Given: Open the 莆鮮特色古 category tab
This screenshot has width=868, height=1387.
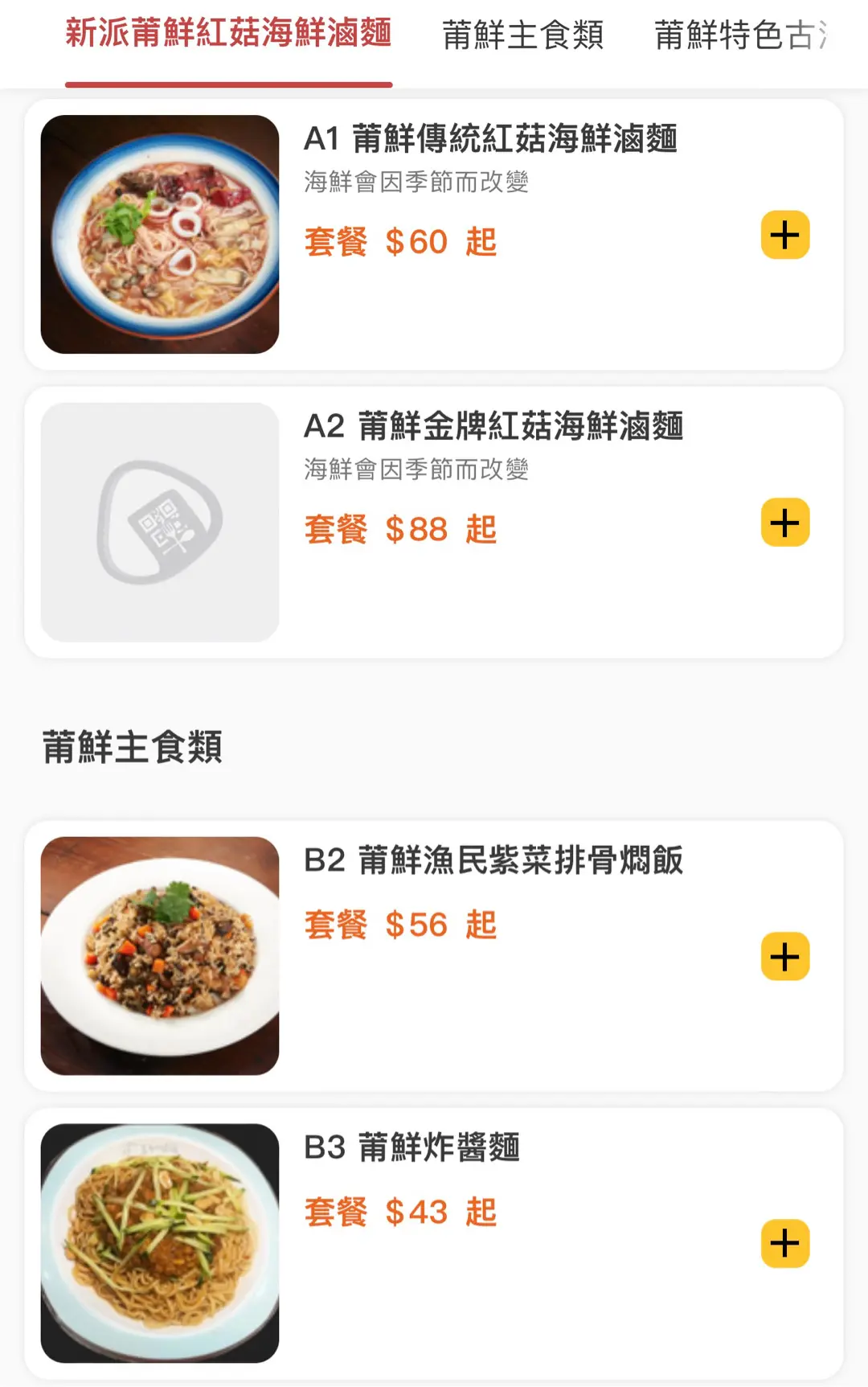Looking at the screenshot, I should click(739, 35).
